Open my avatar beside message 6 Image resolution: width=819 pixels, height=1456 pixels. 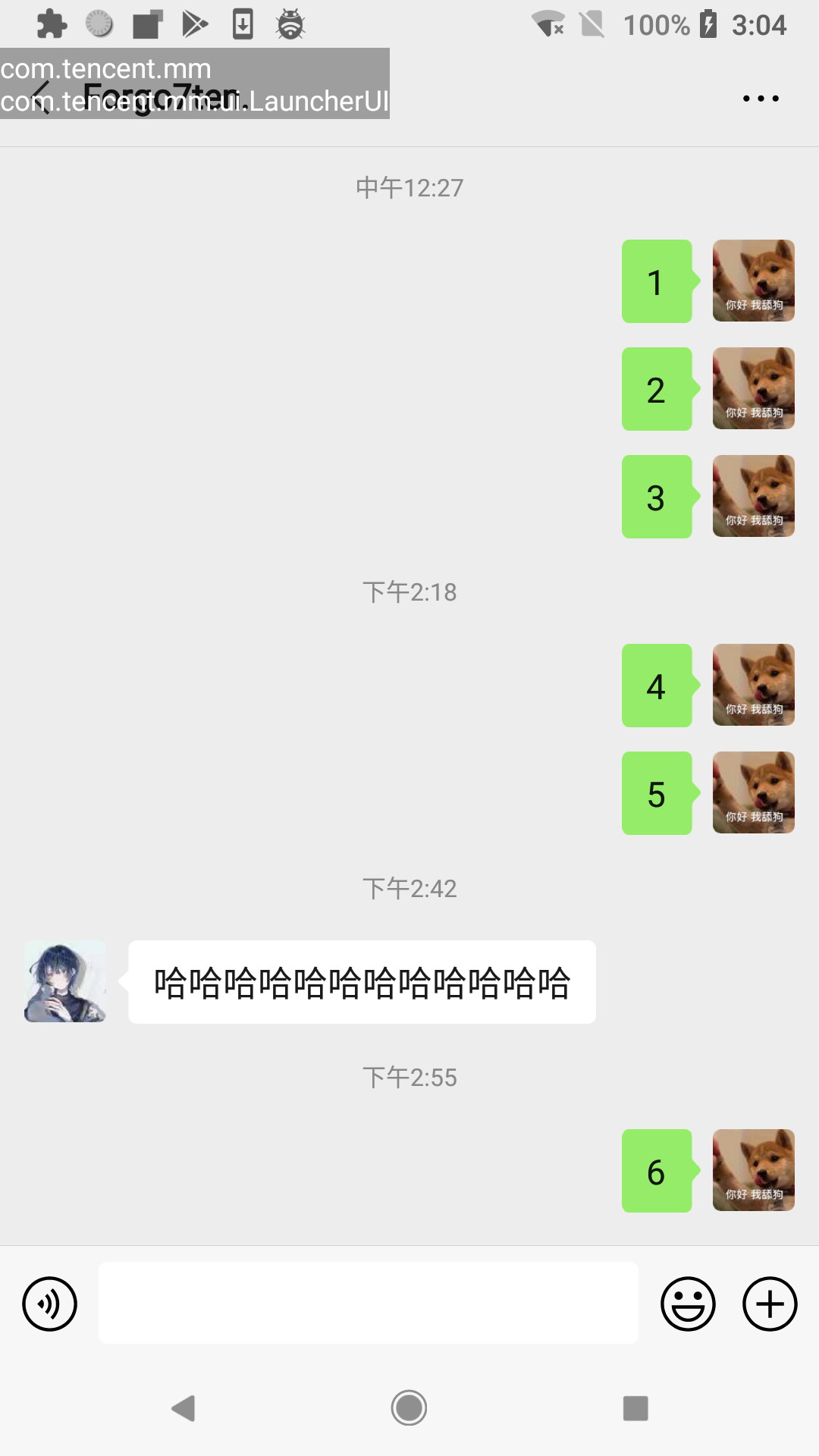click(753, 1170)
